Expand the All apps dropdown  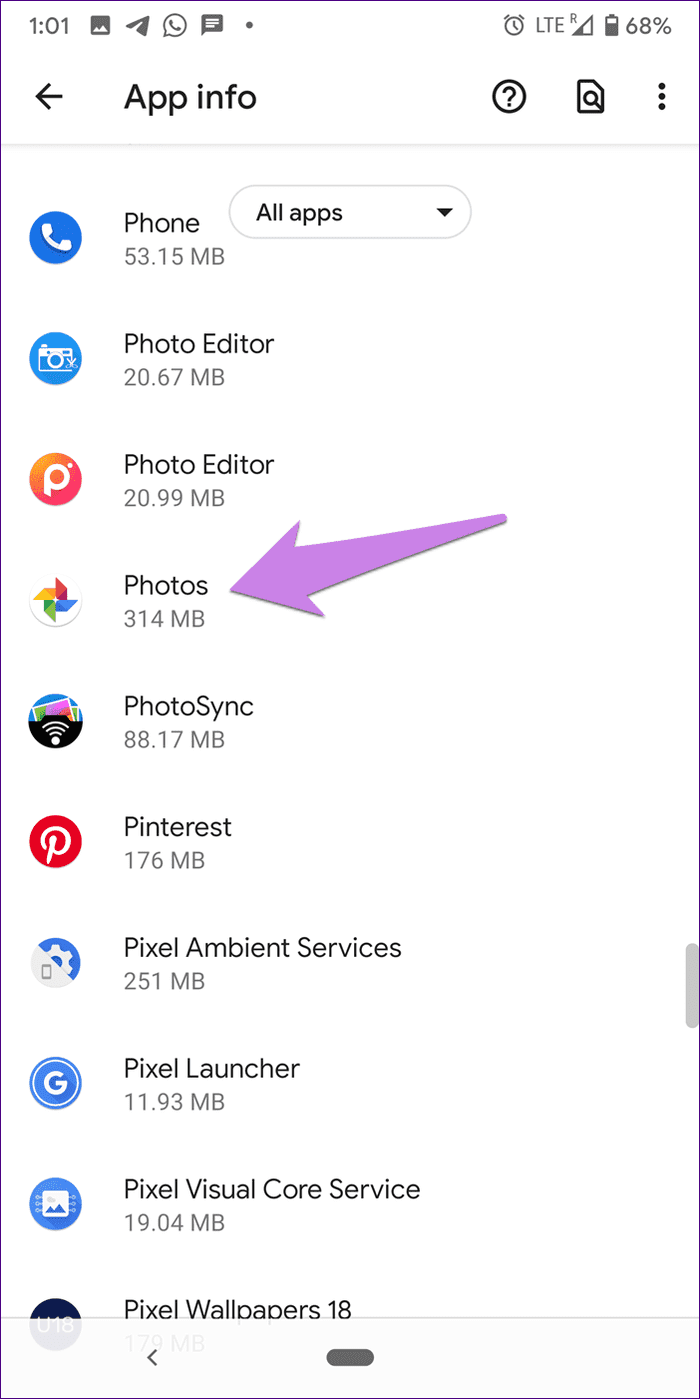pyautogui.click(x=350, y=212)
